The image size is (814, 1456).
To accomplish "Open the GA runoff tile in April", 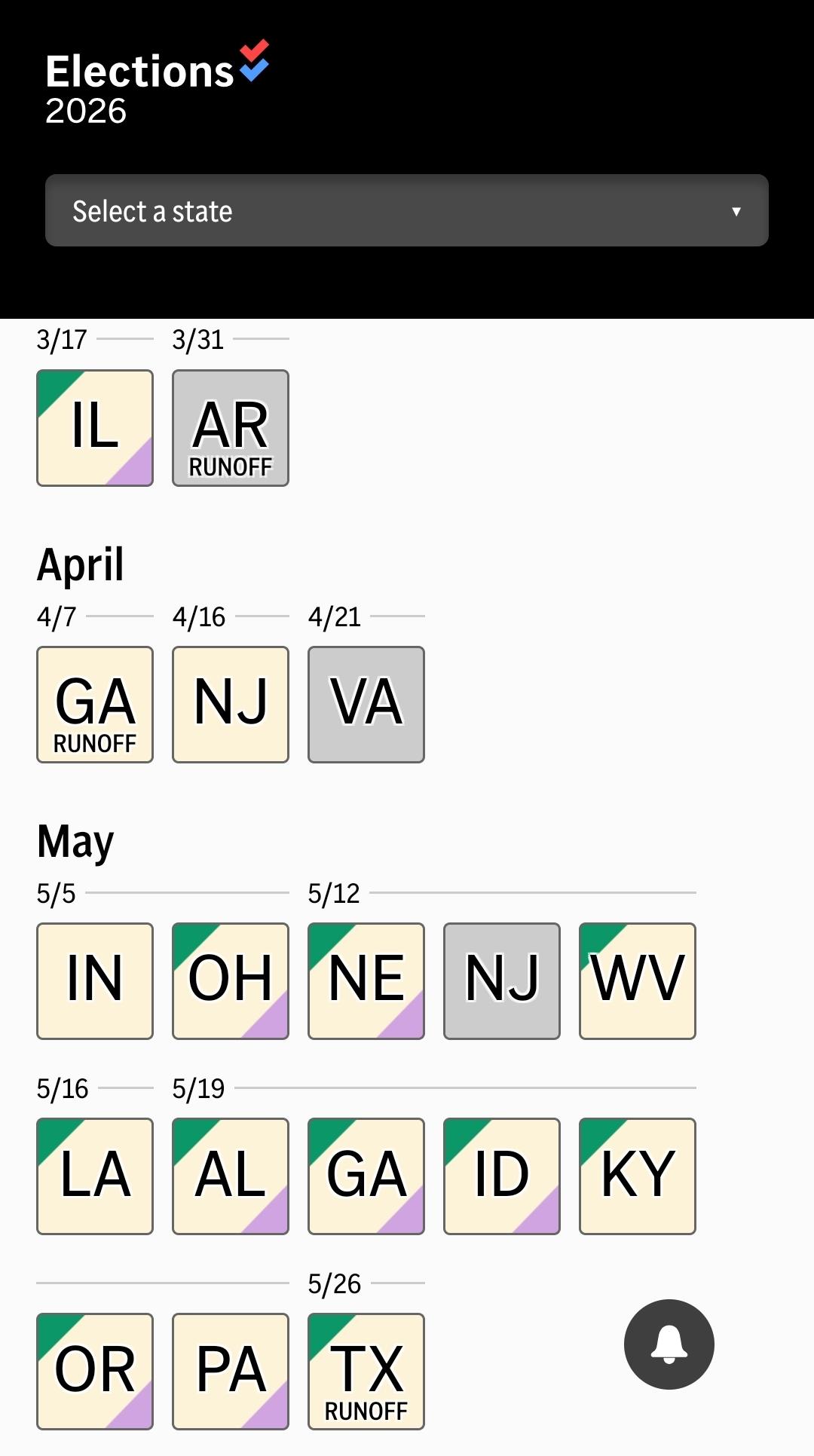I will [x=95, y=705].
